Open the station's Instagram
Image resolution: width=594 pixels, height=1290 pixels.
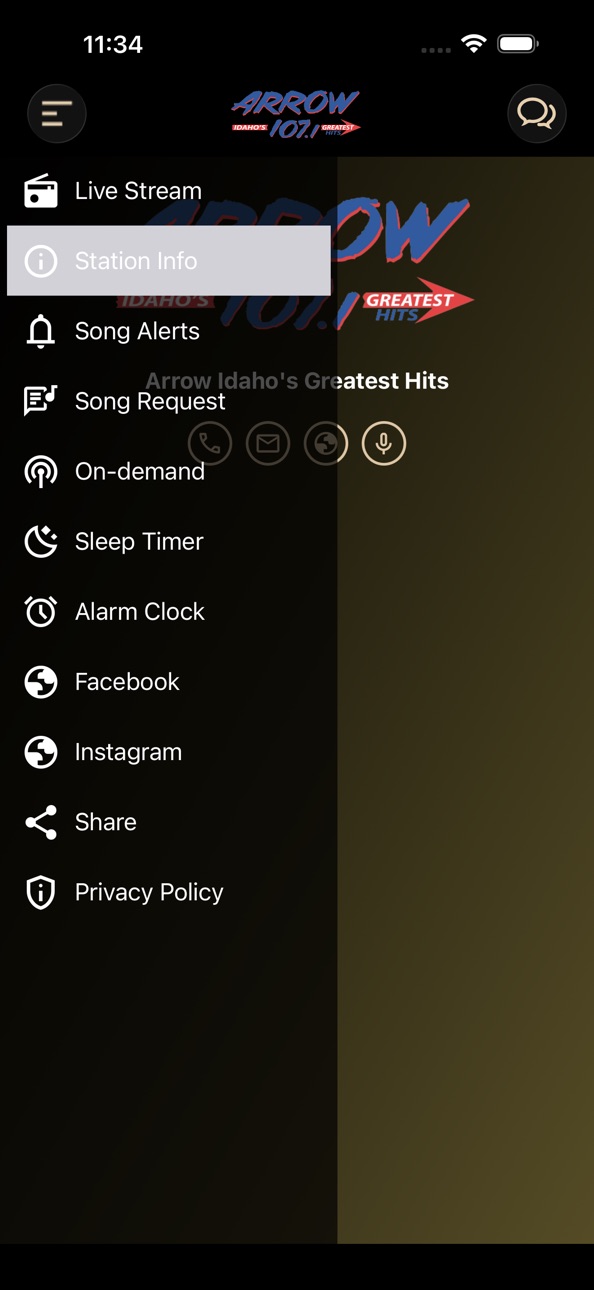point(169,752)
